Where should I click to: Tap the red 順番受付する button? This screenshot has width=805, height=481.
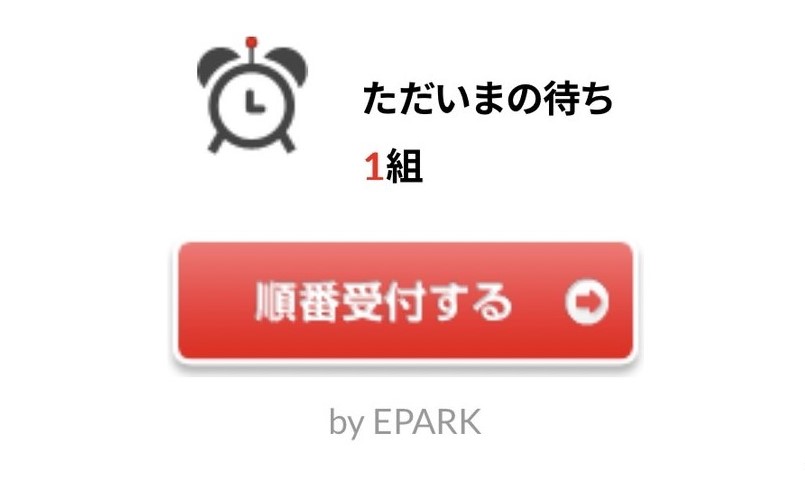tap(405, 301)
